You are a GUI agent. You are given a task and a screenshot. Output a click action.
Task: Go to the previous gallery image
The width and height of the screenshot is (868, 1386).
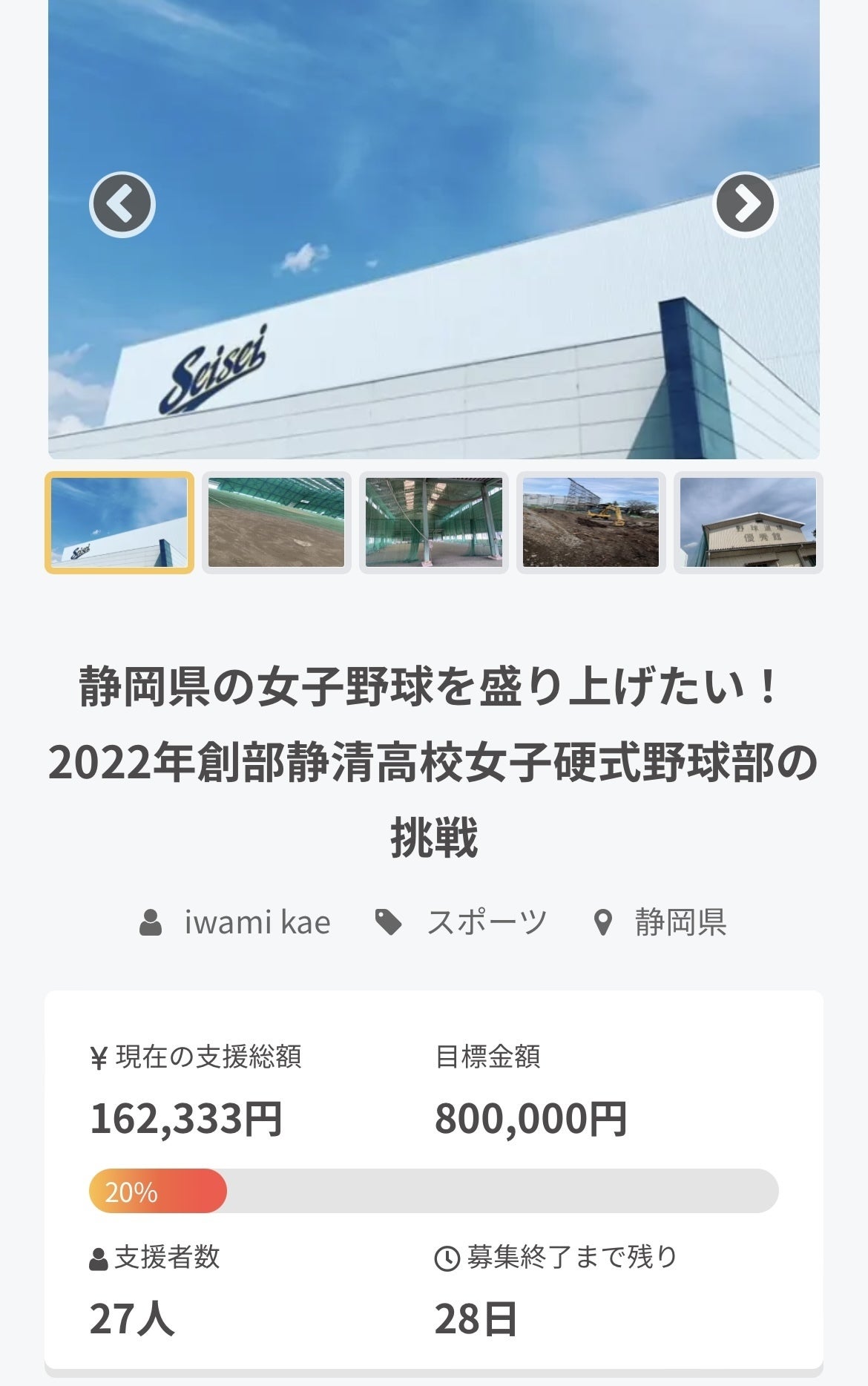click(122, 204)
